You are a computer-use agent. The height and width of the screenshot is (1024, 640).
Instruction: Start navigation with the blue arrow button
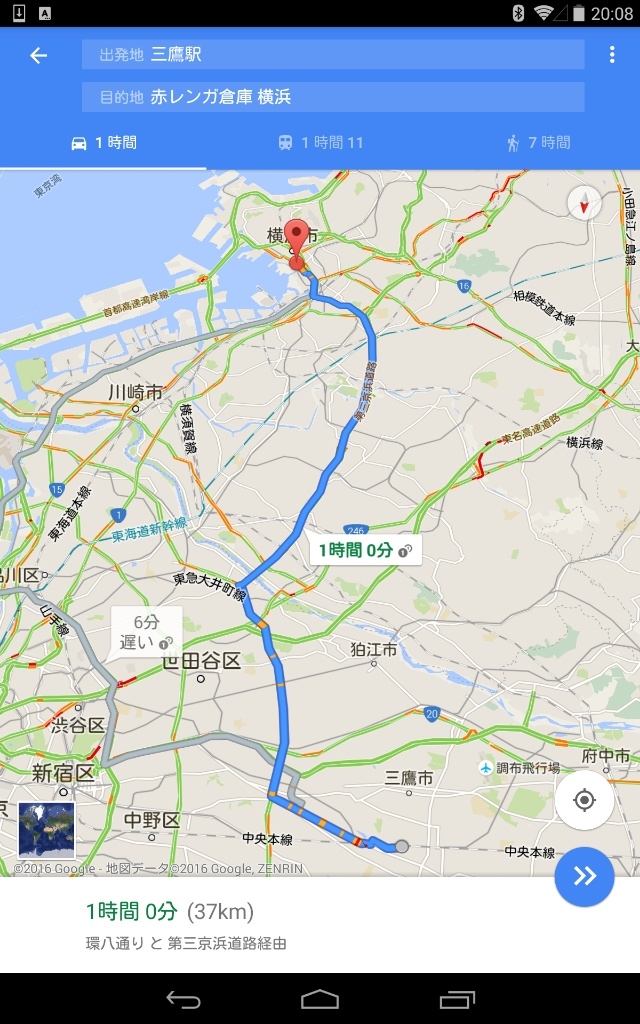(584, 876)
